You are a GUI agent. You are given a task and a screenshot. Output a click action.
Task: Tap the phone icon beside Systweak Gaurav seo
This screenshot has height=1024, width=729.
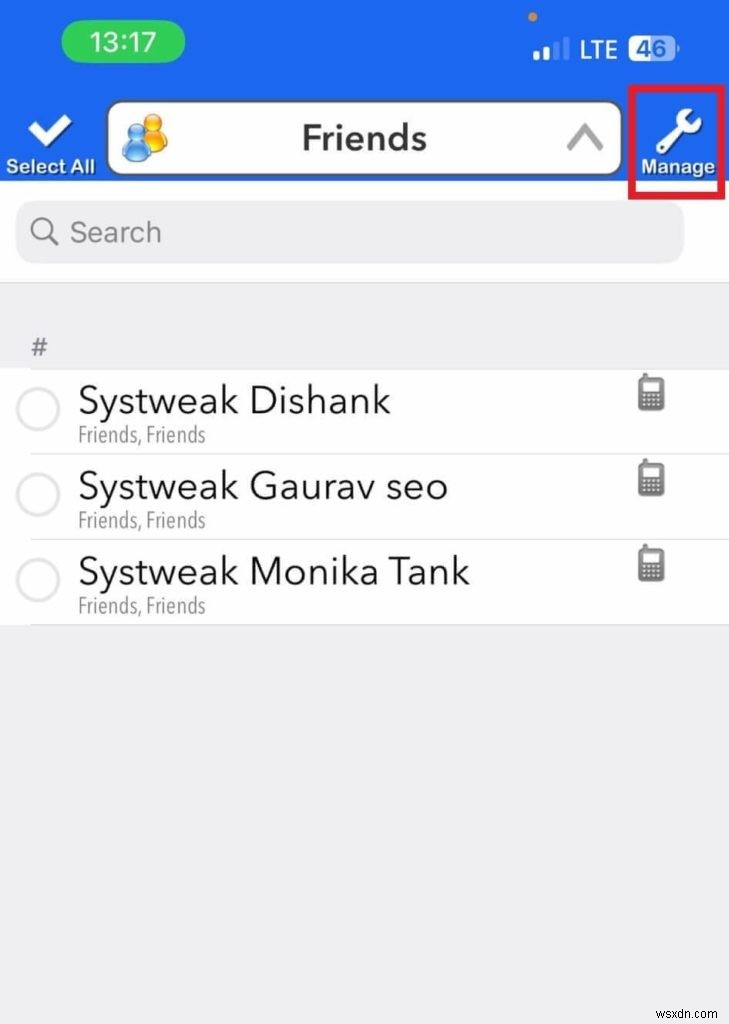coord(650,478)
